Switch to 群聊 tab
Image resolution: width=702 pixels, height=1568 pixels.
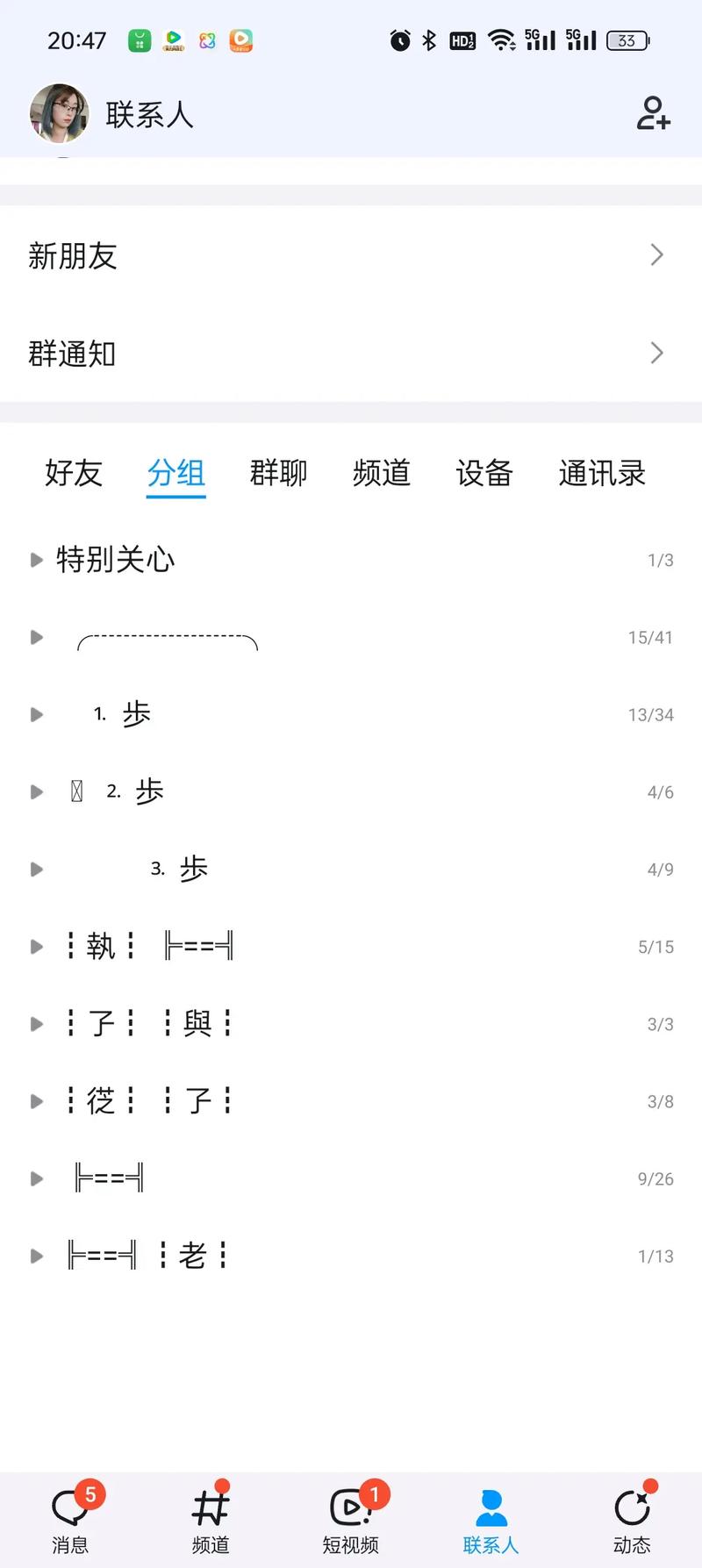pos(278,473)
